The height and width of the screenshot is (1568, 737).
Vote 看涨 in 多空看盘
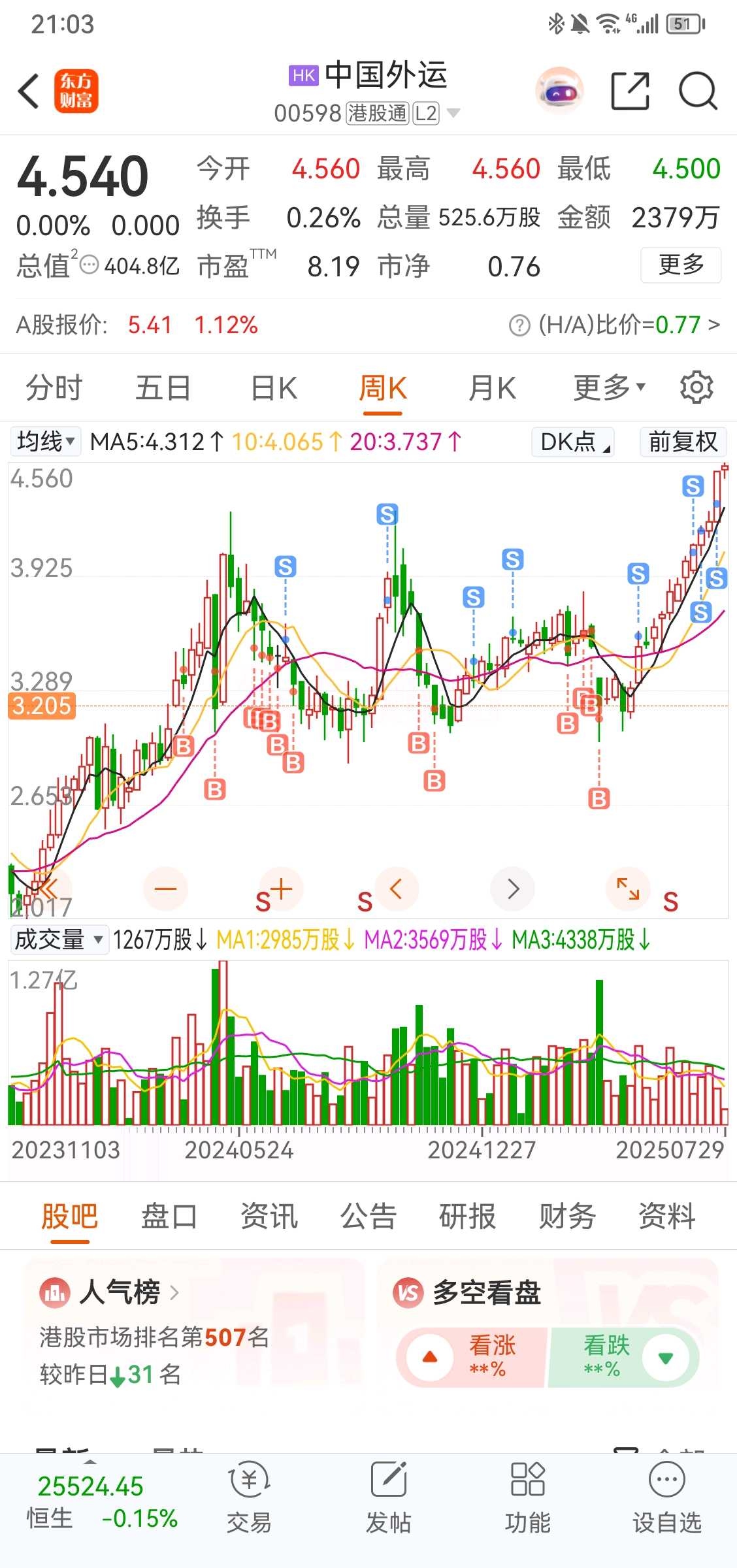(x=470, y=1357)
